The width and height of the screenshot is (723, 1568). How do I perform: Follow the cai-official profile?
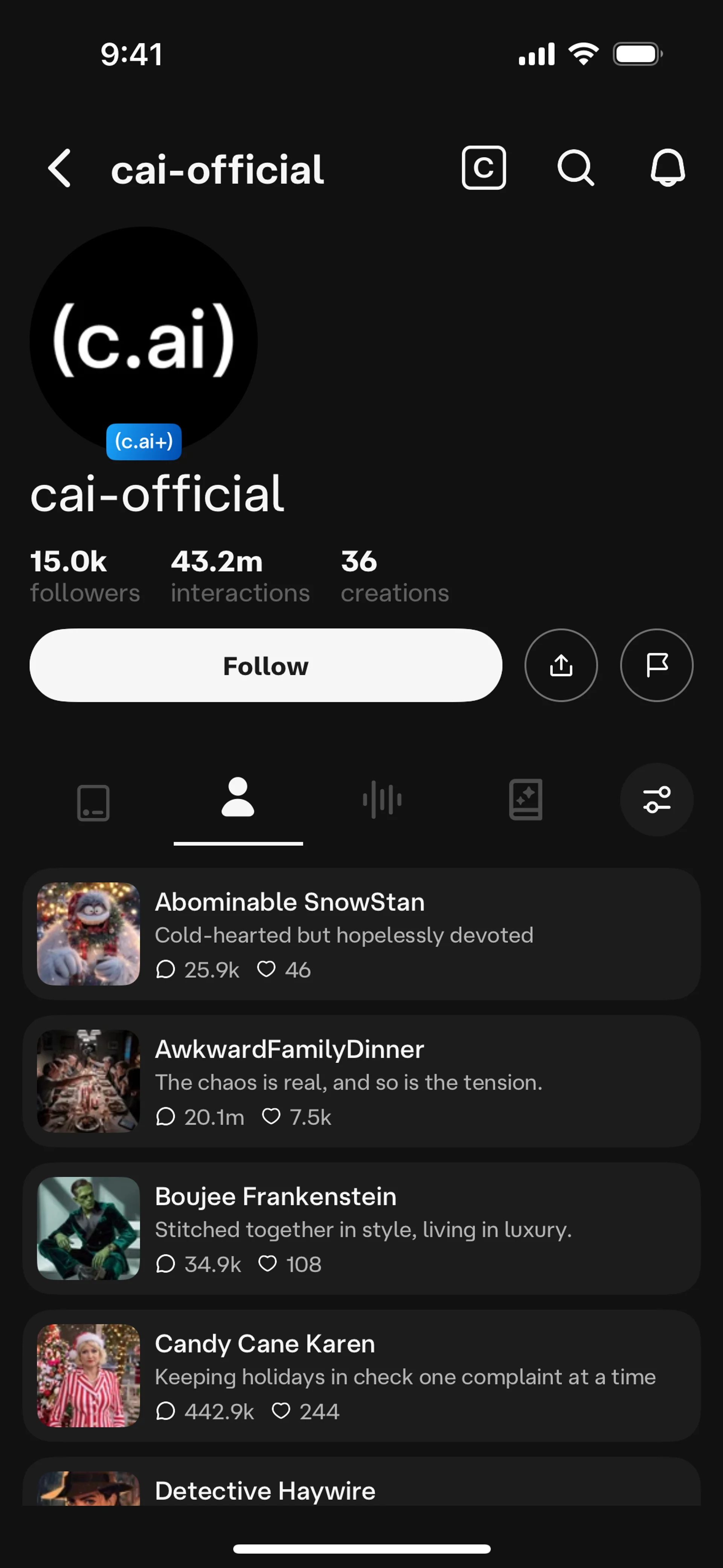coord(266,665)
